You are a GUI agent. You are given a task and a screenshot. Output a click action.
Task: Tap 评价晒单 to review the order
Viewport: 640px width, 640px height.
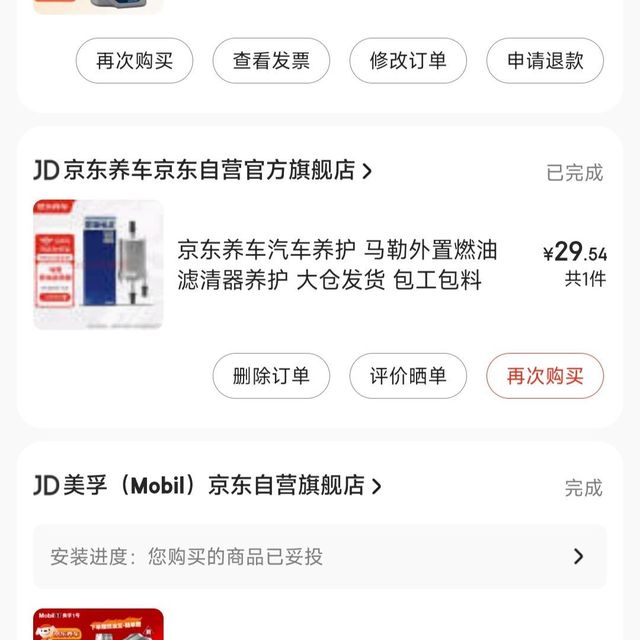[408, 376]
